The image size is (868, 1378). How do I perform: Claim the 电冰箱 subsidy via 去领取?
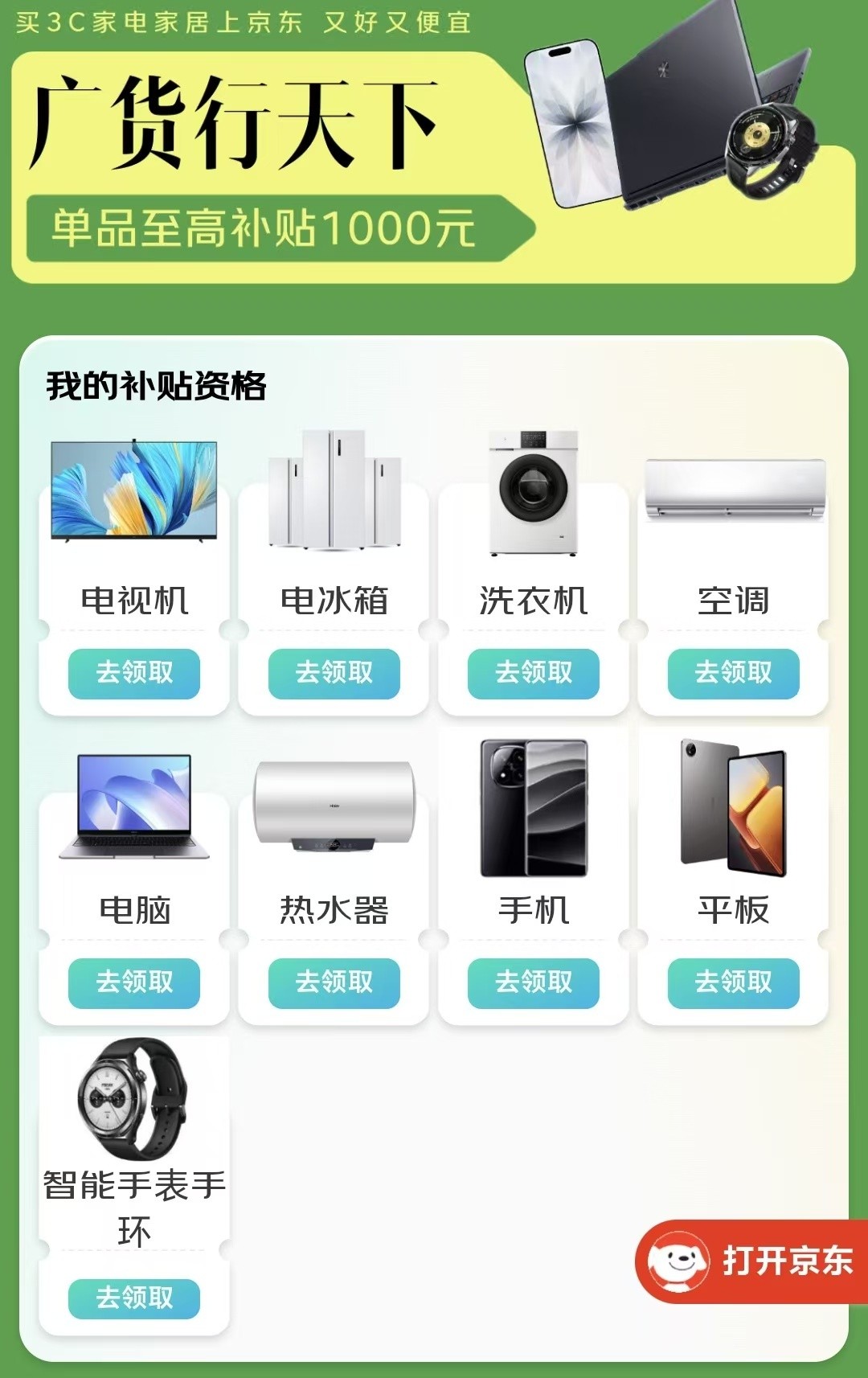point(334,673)
